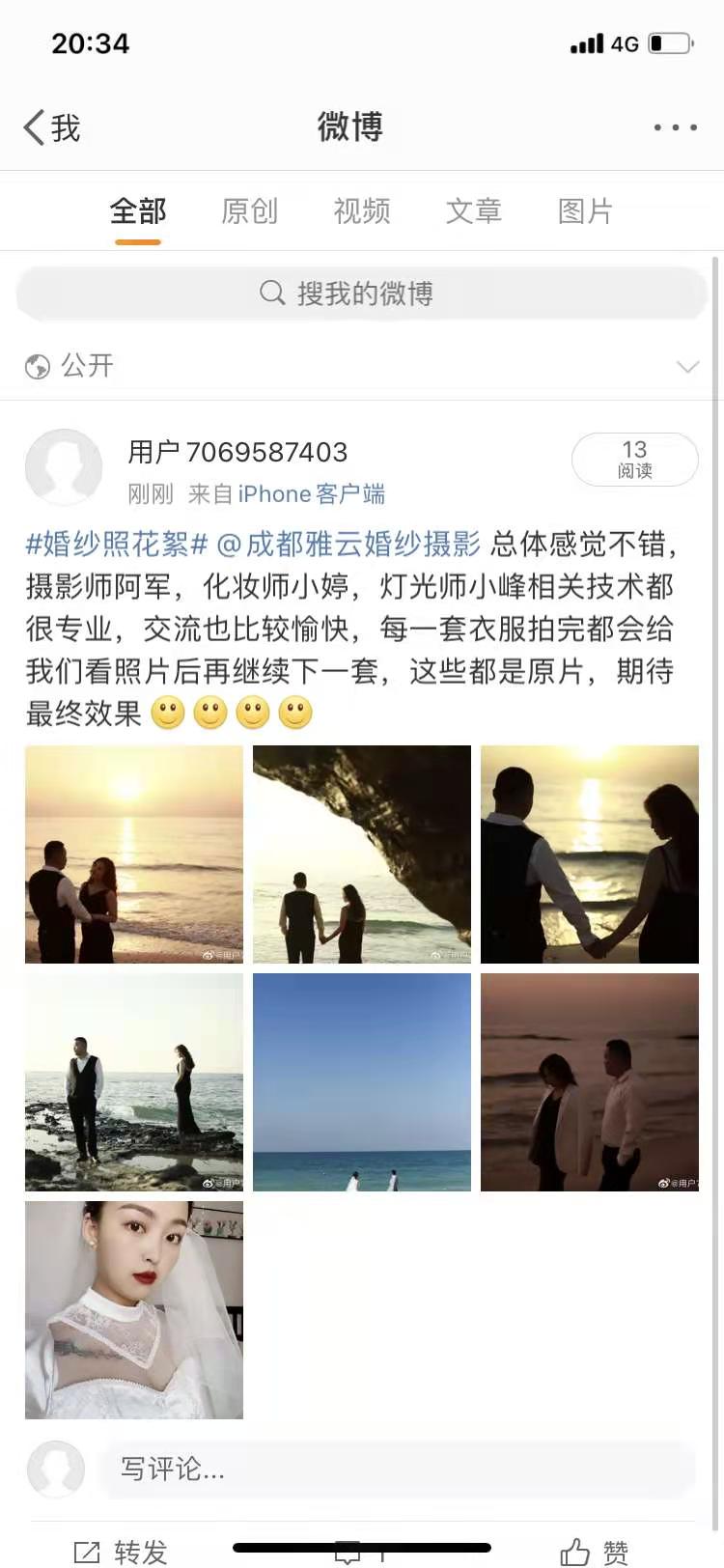Viewport: 724px width, 1568px height.
Task: Open the profile of 用户7069587403
Action: point(237,452)
